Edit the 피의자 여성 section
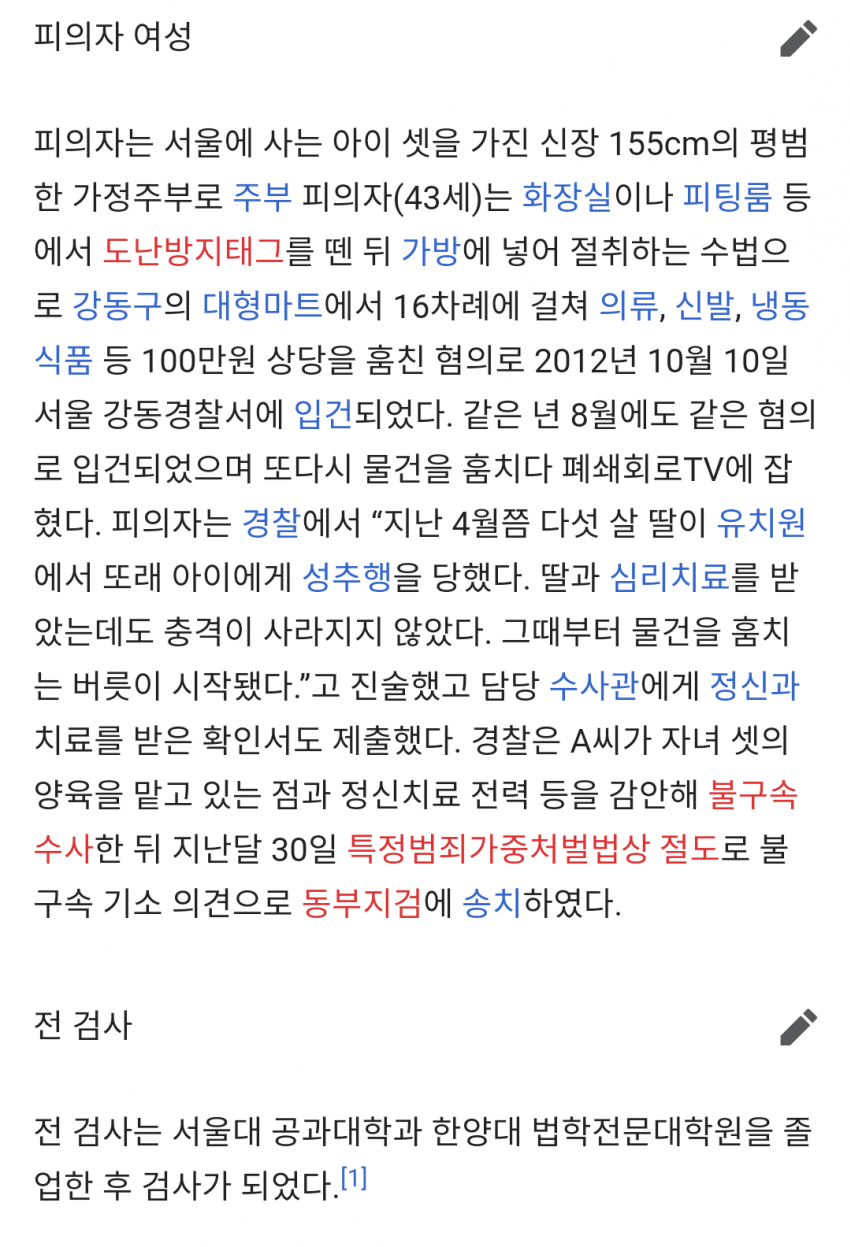 [798, 39]
